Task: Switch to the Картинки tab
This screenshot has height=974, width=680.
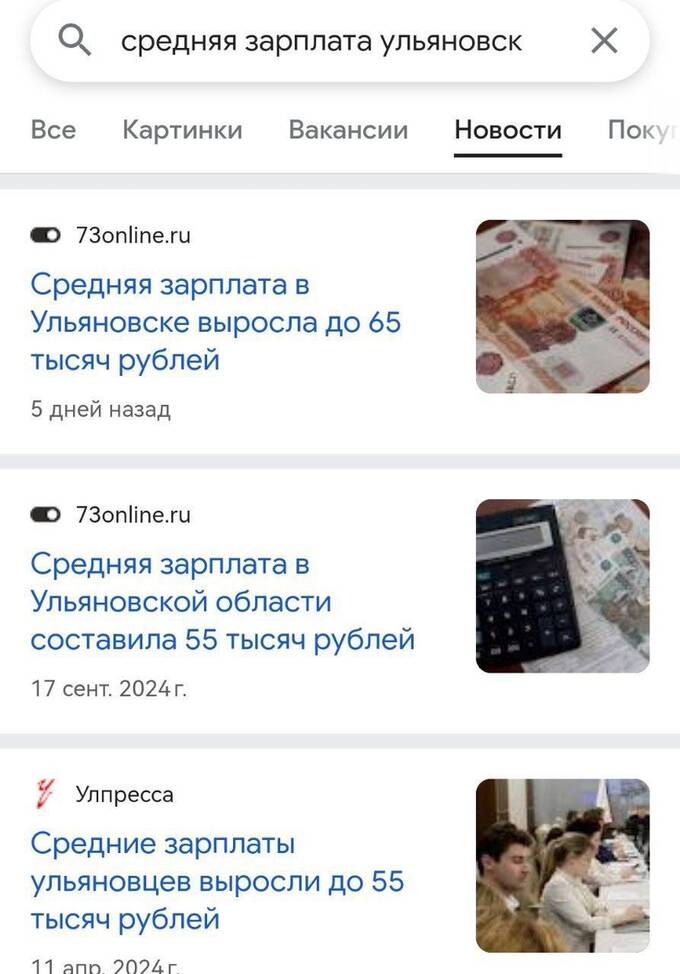Action: [182, 130]
